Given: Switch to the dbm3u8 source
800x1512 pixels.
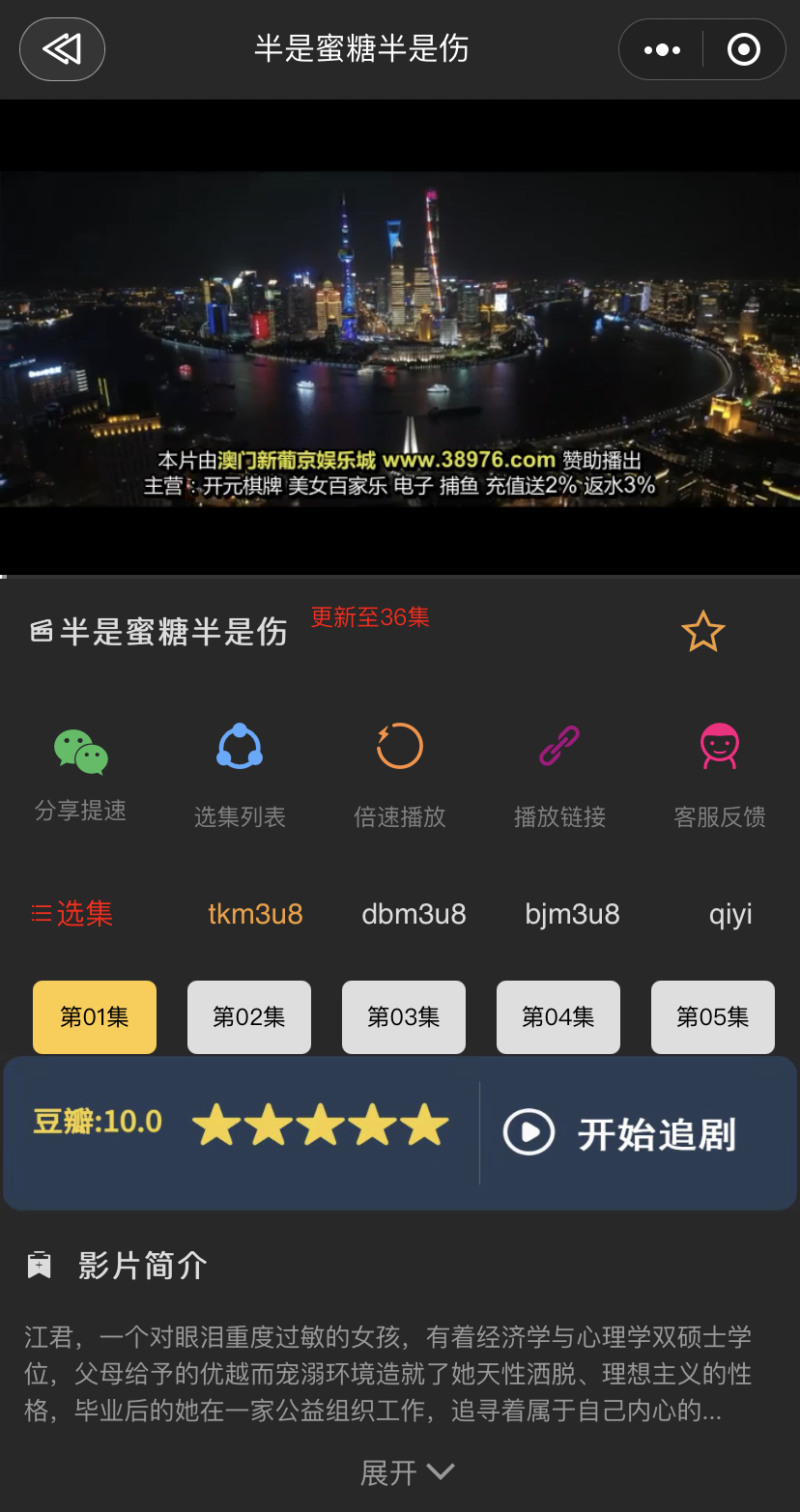Looking at the screenshot, I should pyautogui.click(x=414, y=914).
